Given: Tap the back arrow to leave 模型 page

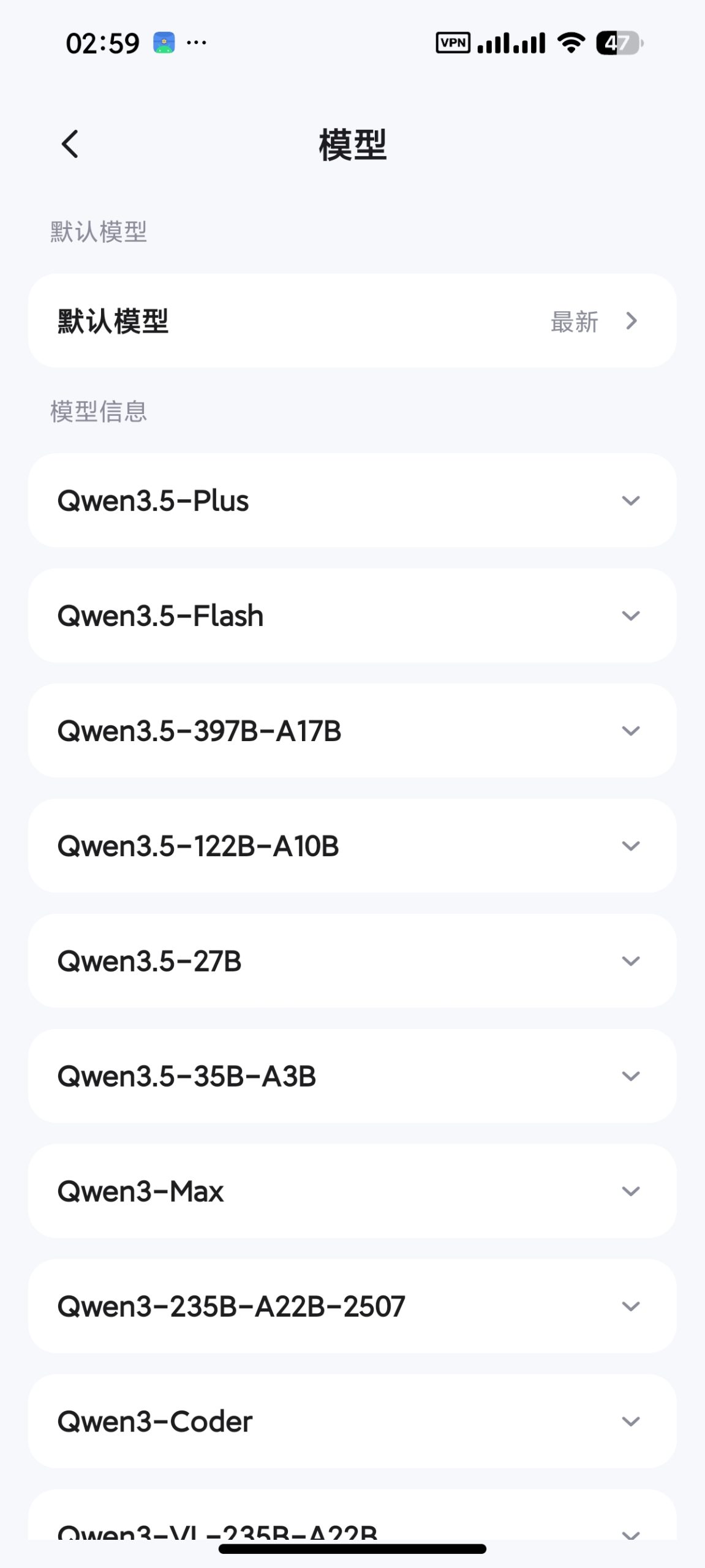Looking at the screenshot, I should pyautogui.click(x=69, y=145).
